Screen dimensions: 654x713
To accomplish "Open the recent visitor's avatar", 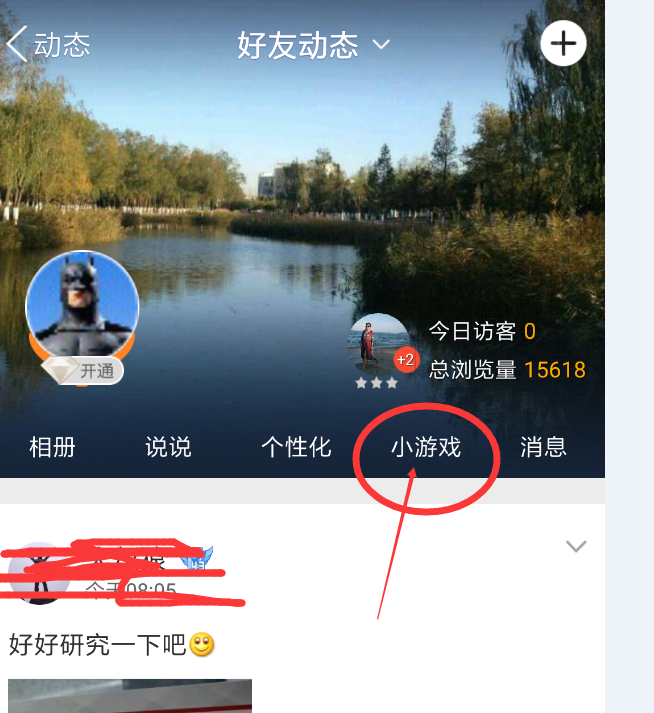I will coord(380,347).
